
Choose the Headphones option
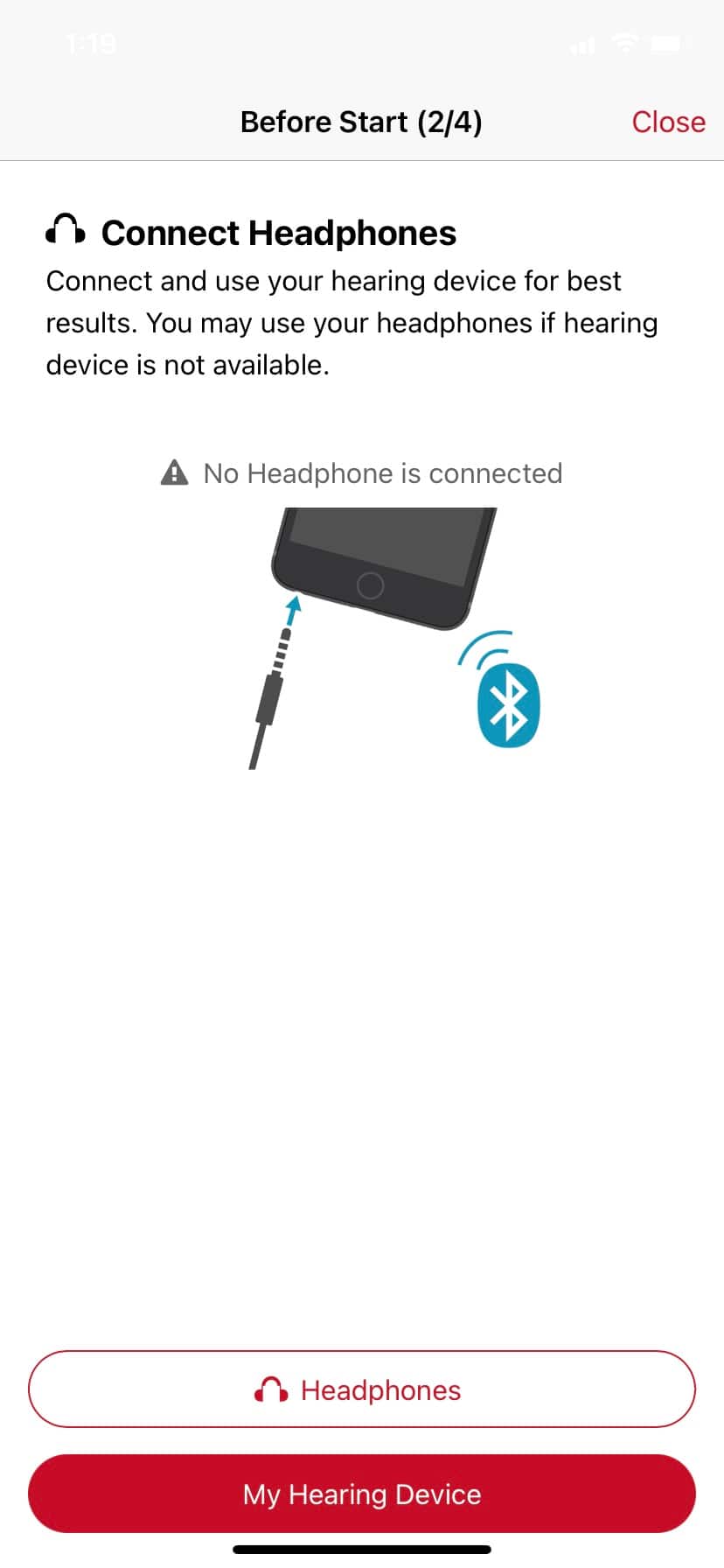(362, 1389)
